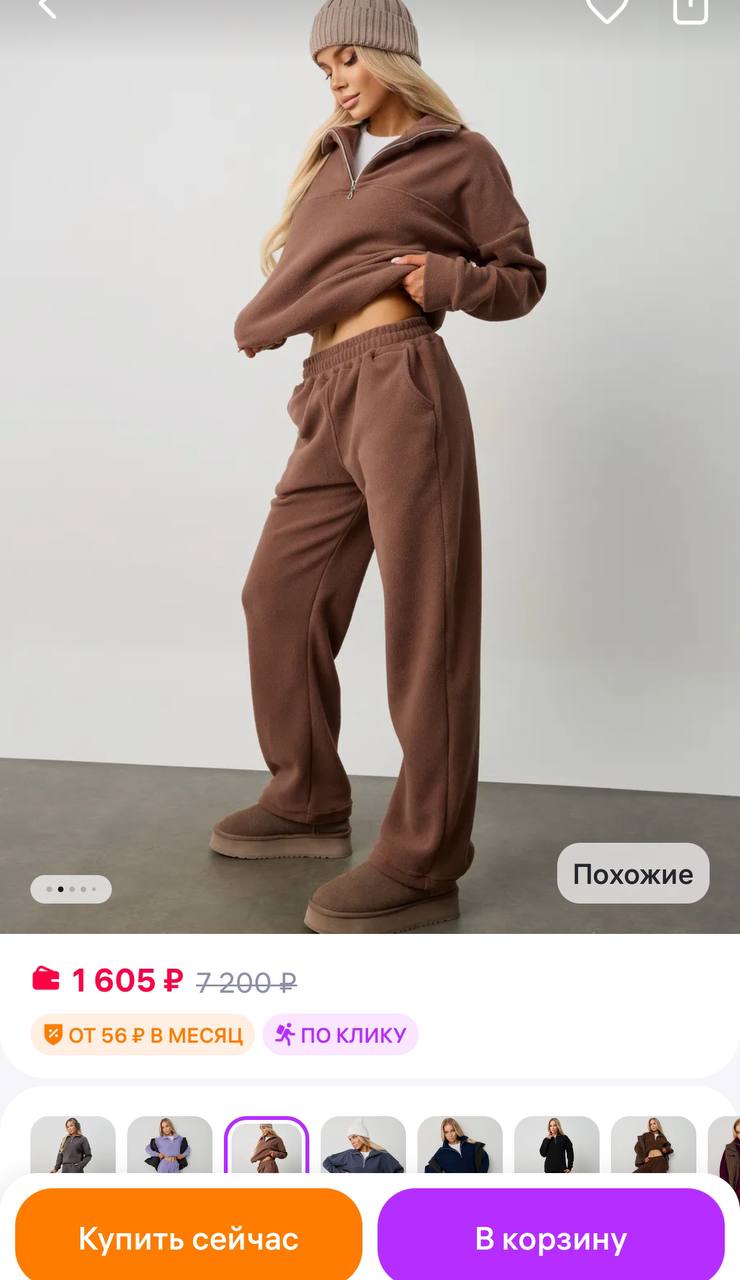Image resolution: width=740 pixels, height=1280 pixels.
Task: Tap Купить сейчас to buy now
Action: click(189, 1238)
